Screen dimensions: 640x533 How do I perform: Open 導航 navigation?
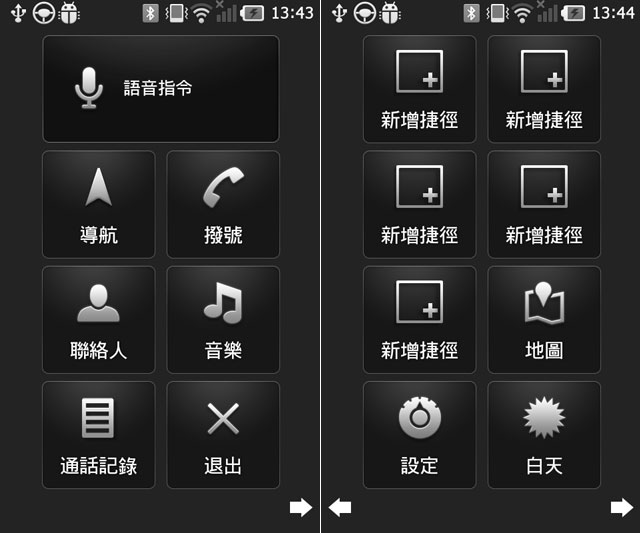coord(99,204)
